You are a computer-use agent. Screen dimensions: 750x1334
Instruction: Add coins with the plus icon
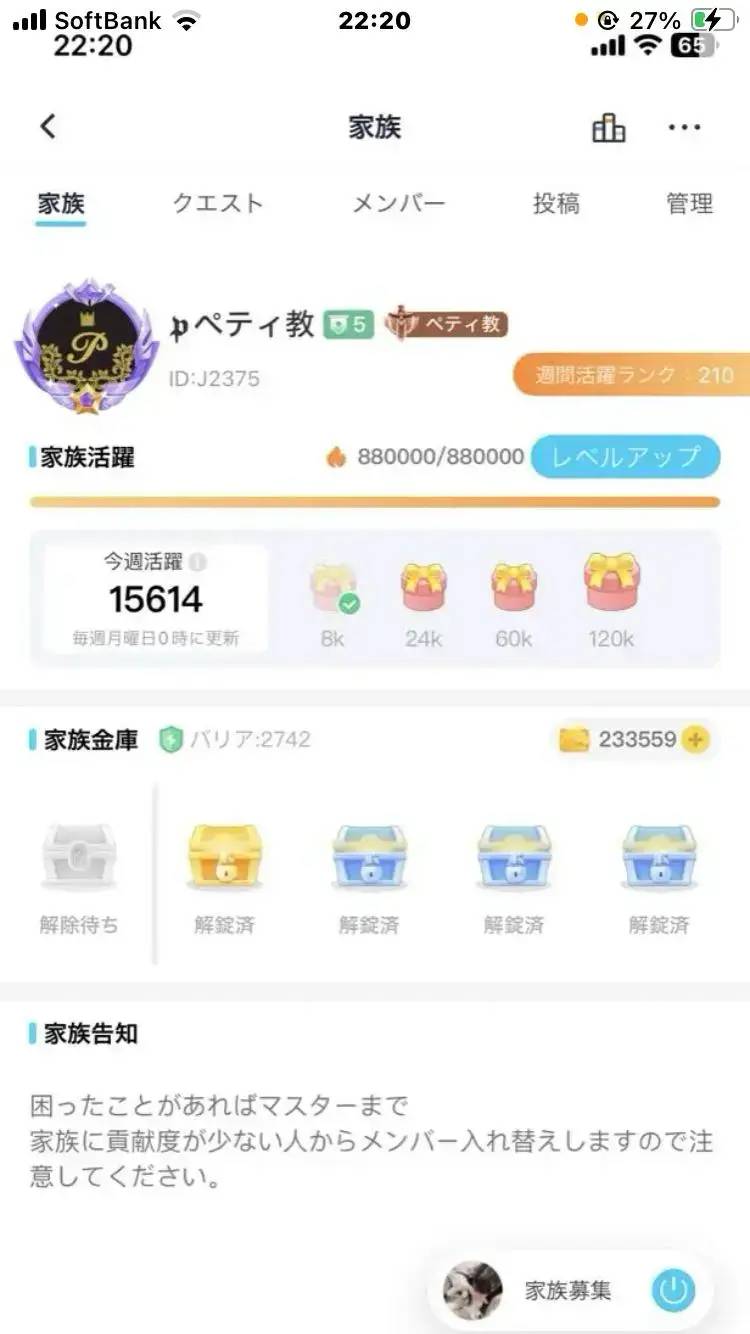[x=695, y=740]
